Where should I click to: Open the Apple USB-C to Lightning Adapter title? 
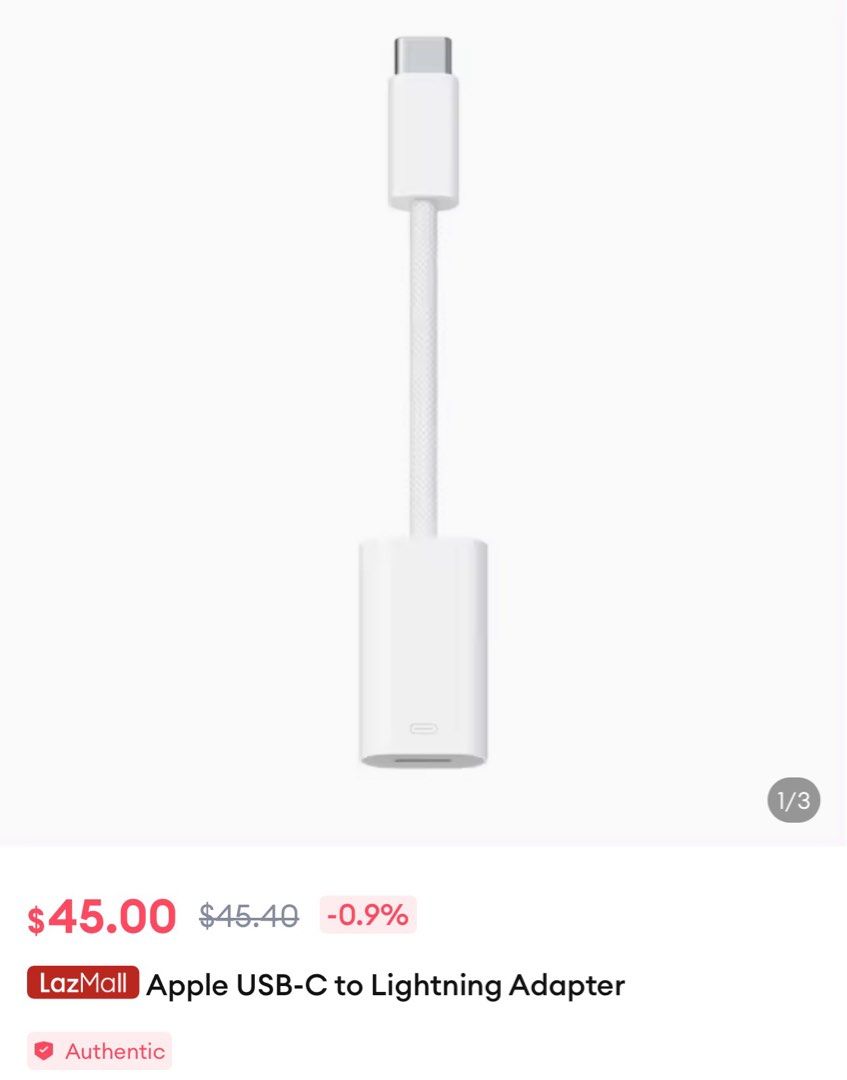[385, 985]
